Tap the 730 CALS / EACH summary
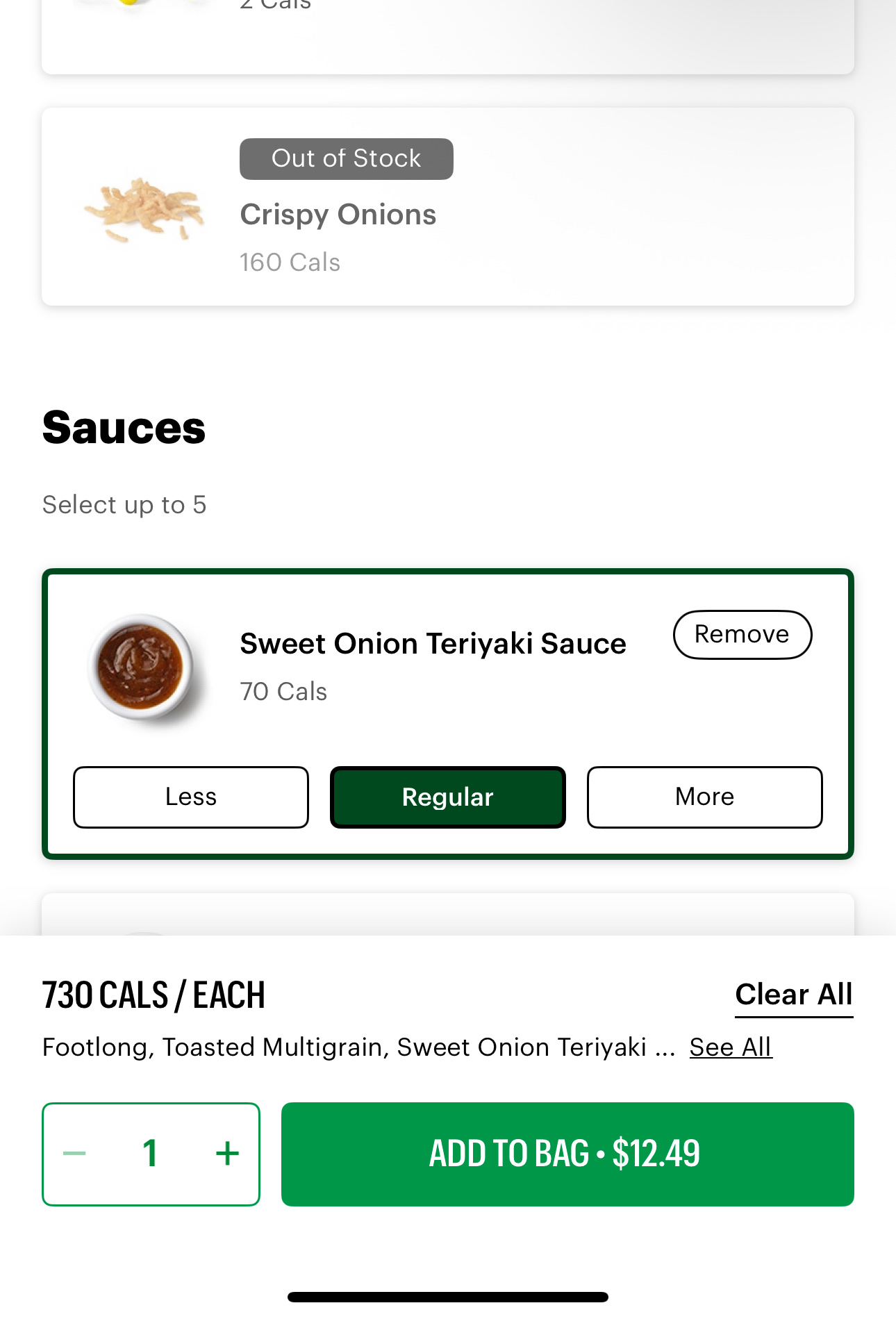The height and width of the screenshot is (1319, 896). (x=153, y=994)
